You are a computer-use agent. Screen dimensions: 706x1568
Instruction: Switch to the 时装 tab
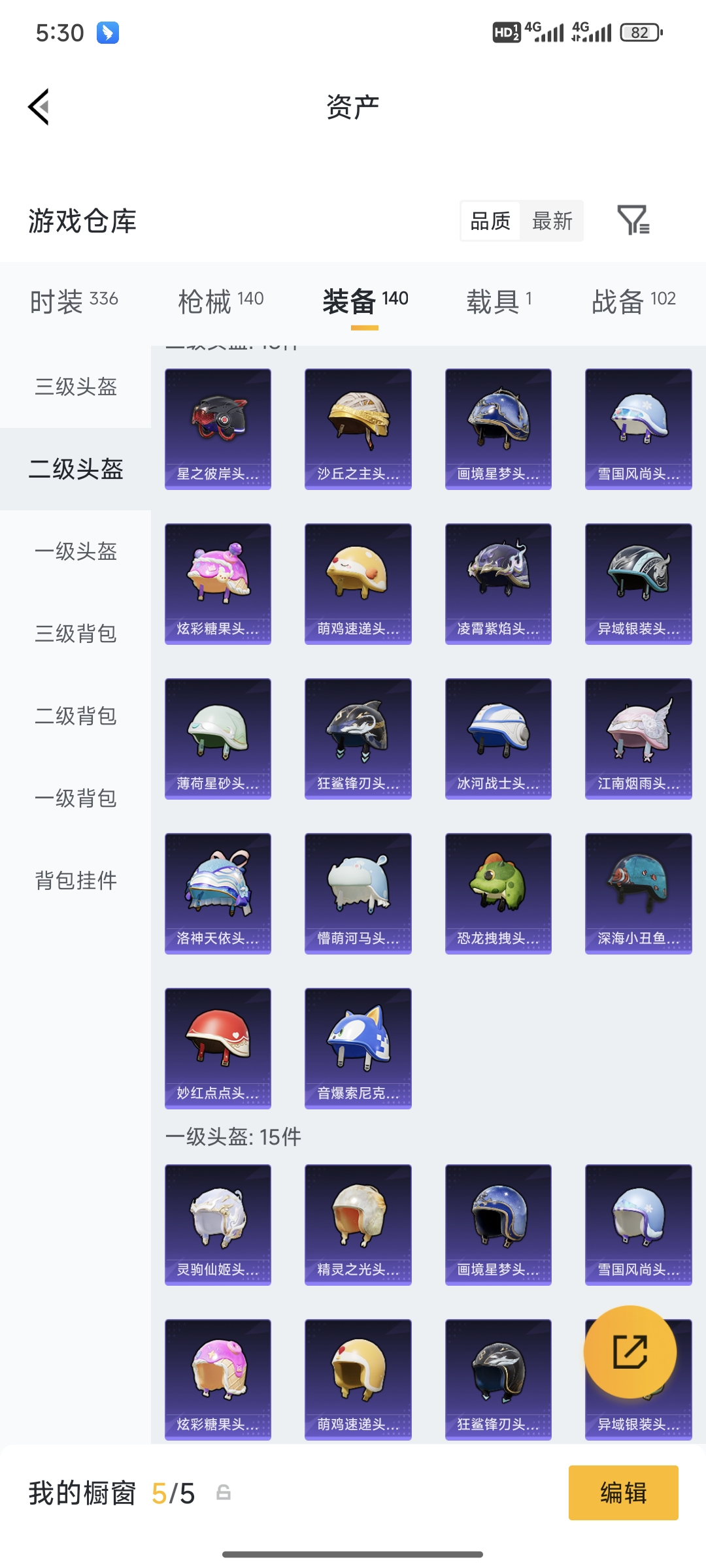click(74, 301)
